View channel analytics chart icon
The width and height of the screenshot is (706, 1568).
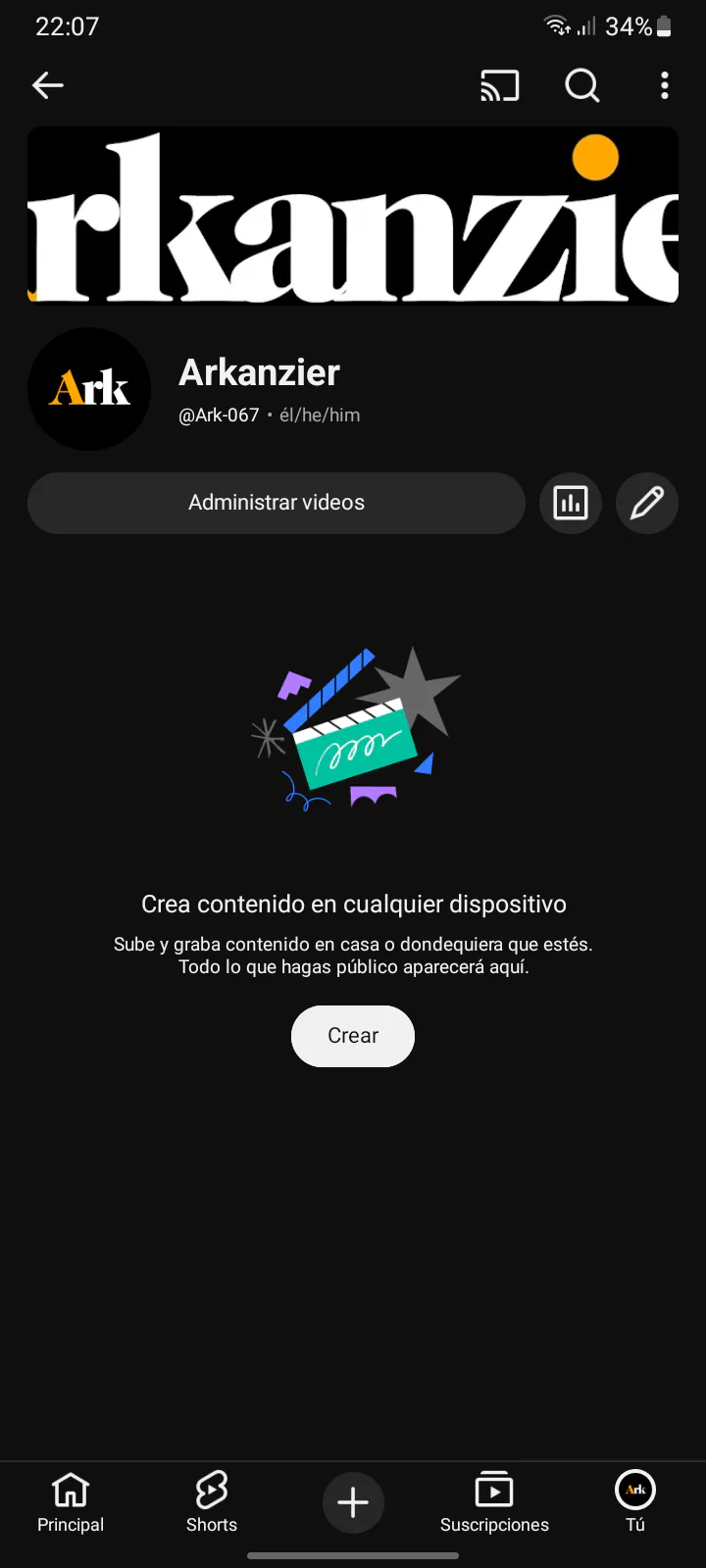(x=571, y=503)
